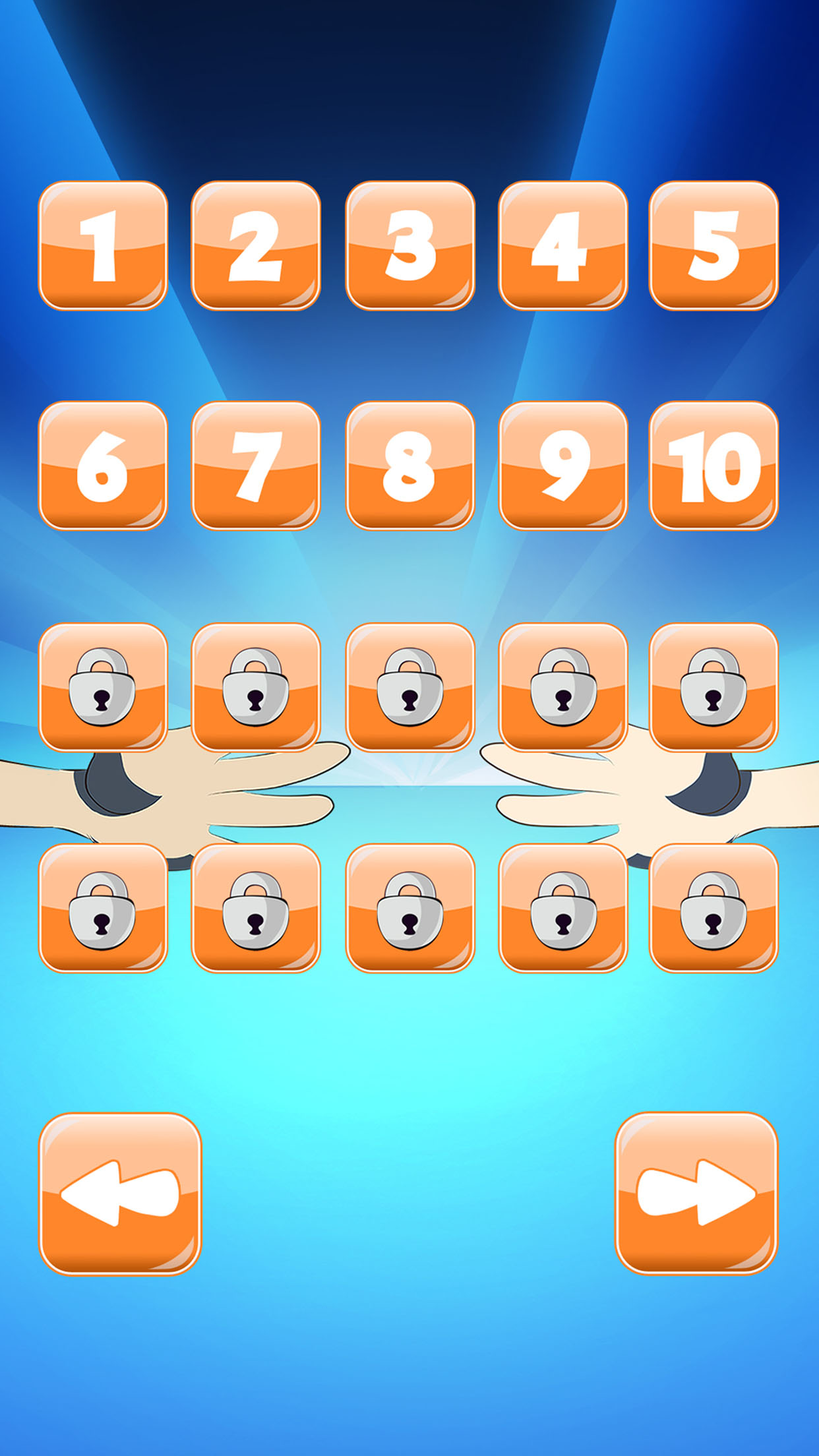Viewport: 819px width, 1456px height.
Task: Start level 8
Action: pos(410,466)
